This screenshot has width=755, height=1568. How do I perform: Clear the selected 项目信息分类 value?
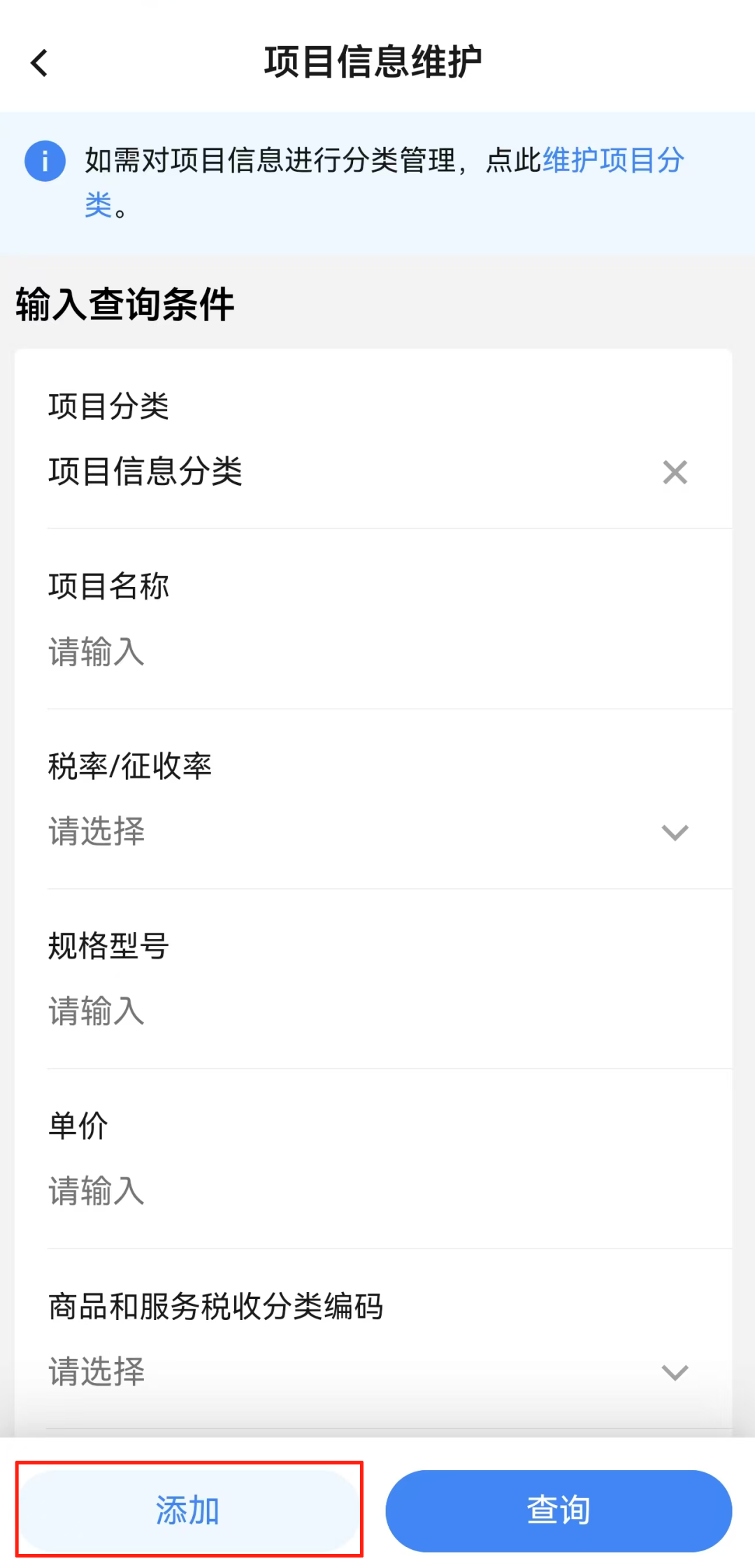click(675, 472)
